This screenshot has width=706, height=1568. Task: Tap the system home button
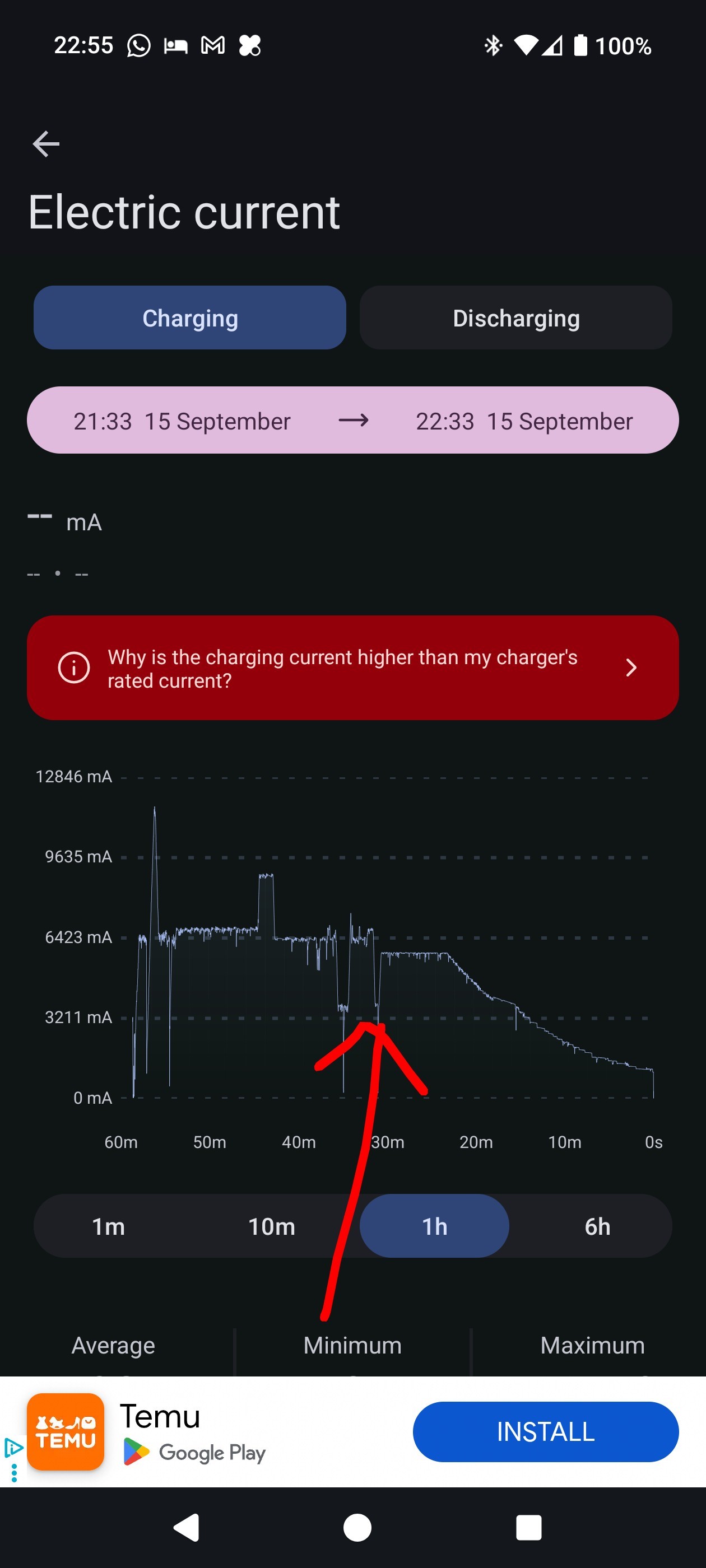[x=357, y=1527]
